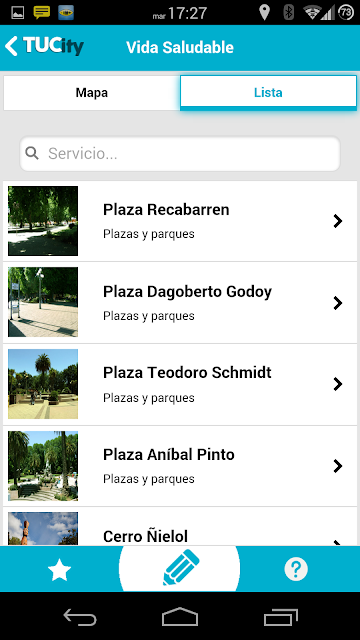
Task: Open Plaza Aníbal Pinto row
Action: coord(180,466)
